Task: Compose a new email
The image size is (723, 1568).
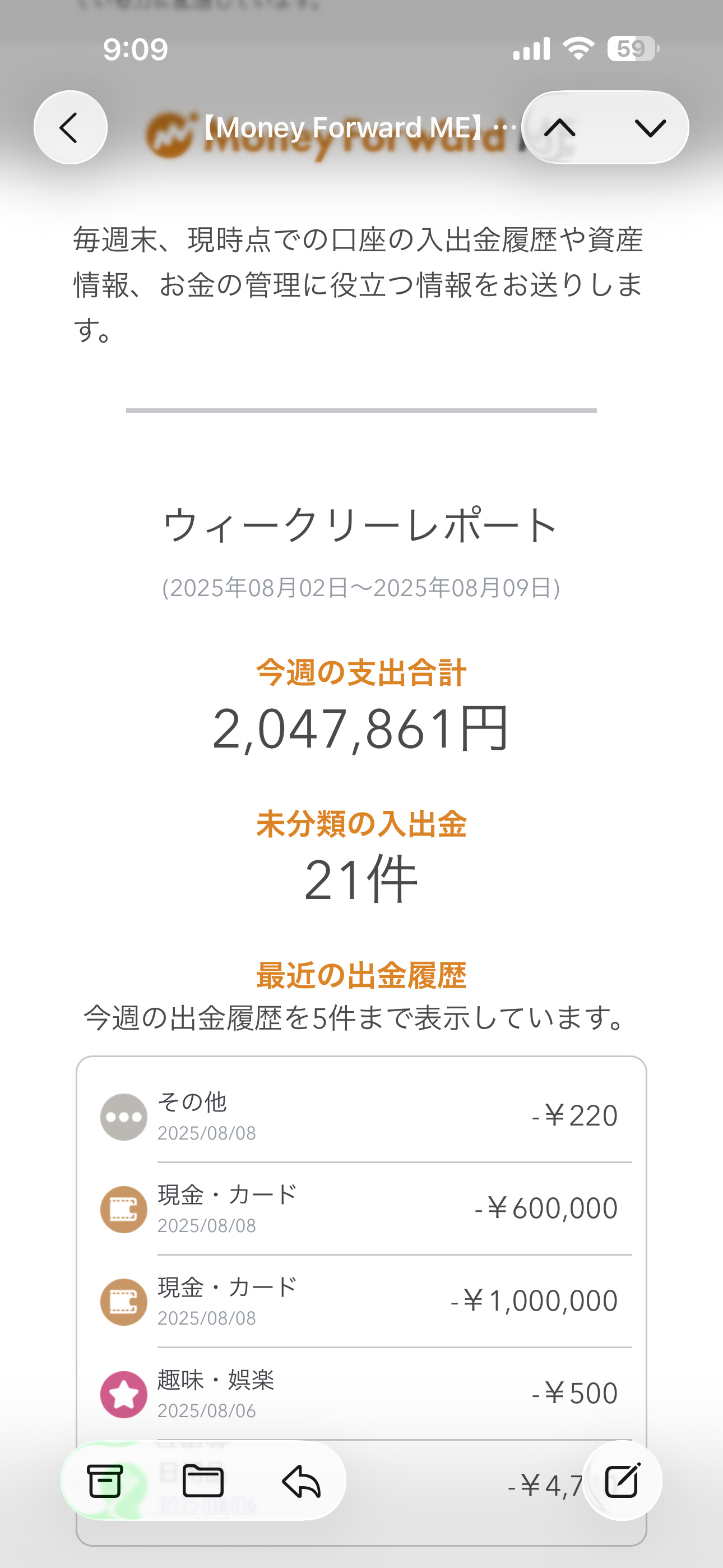Action: point(622,1481)
